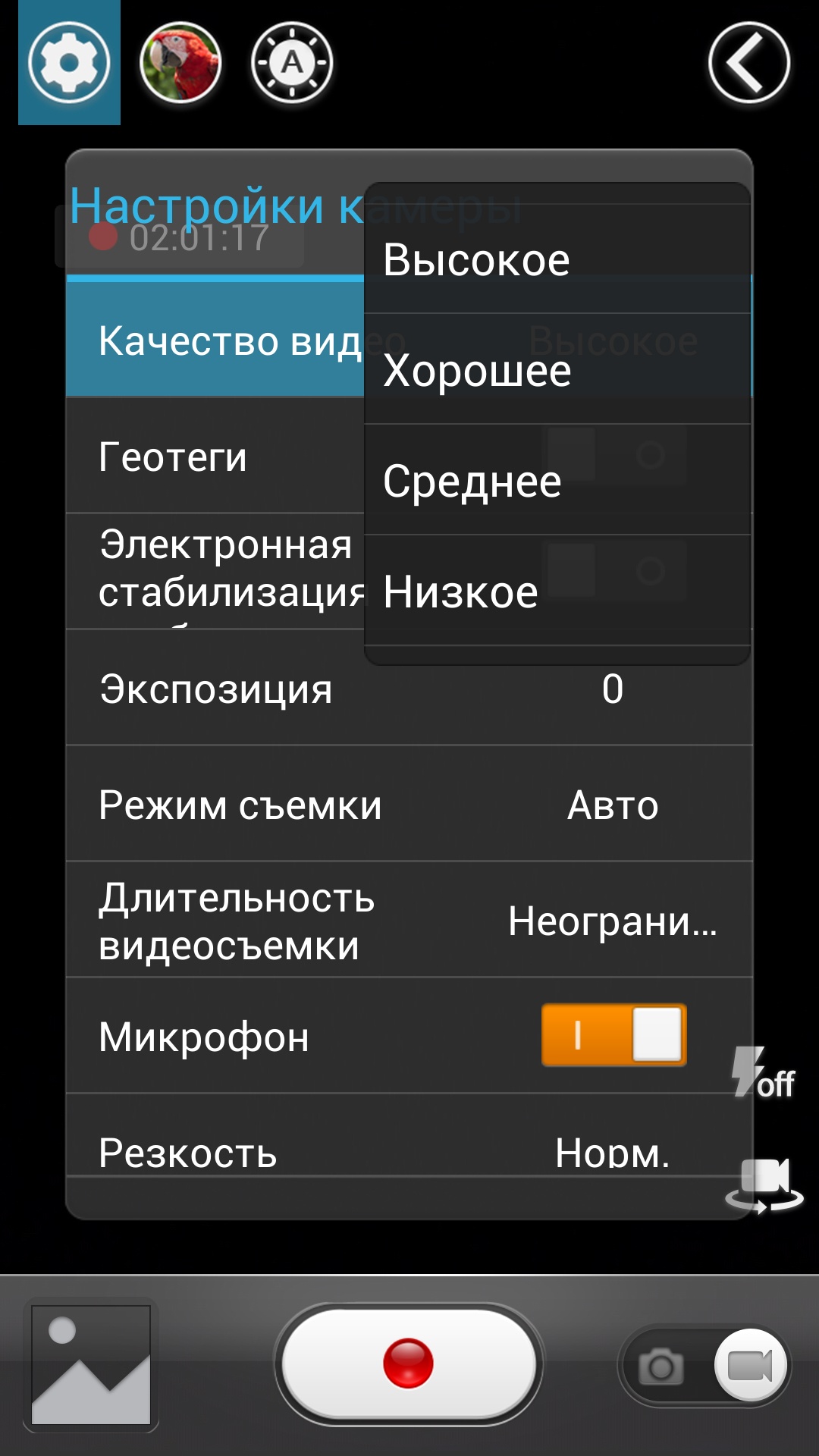This screenshot has height=1456, width=819.
Task: Open the Экспозиция setting
Action: point(409,689)
